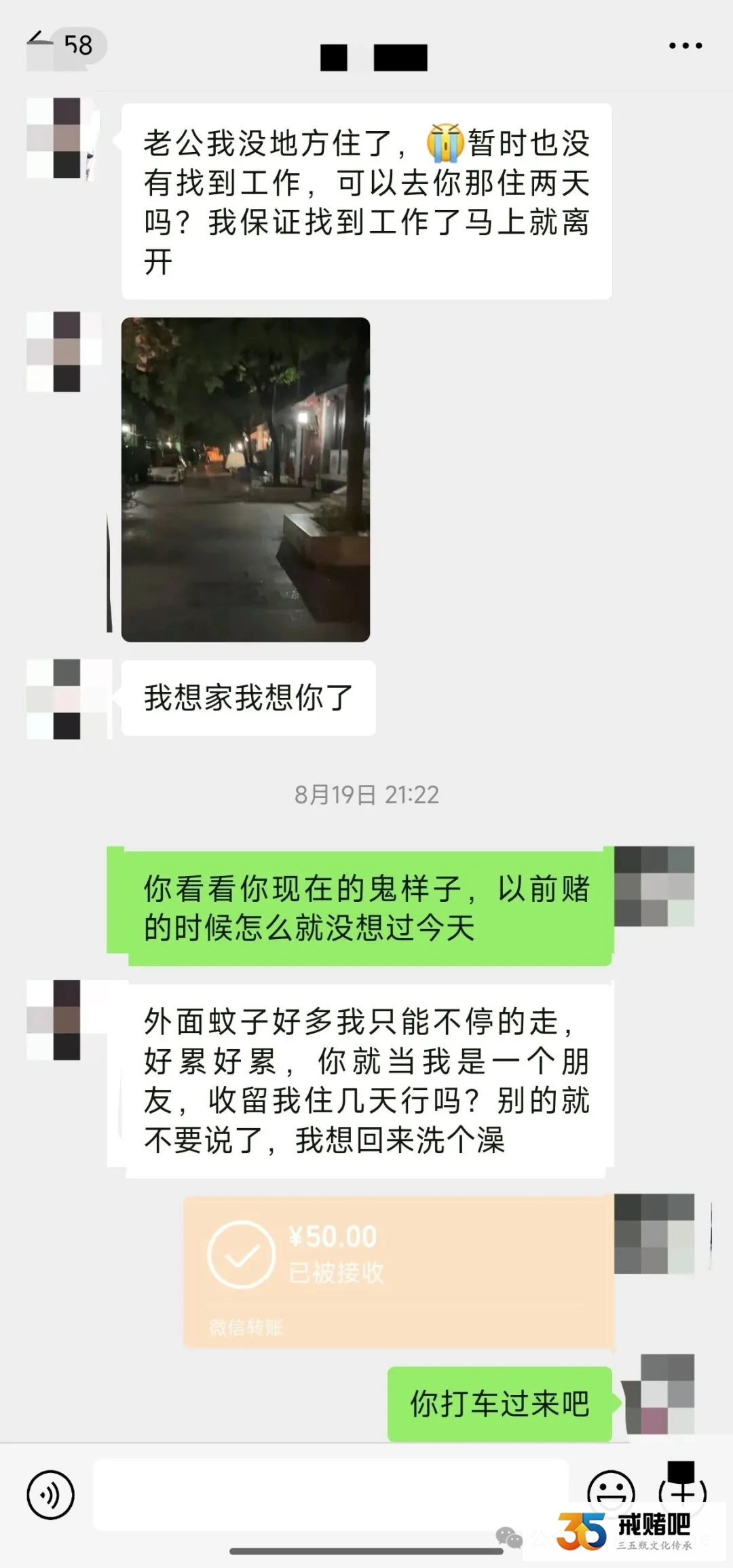Tap the unread count badge showing 58
Screen dimensions: 733x1568
[78, 44]
